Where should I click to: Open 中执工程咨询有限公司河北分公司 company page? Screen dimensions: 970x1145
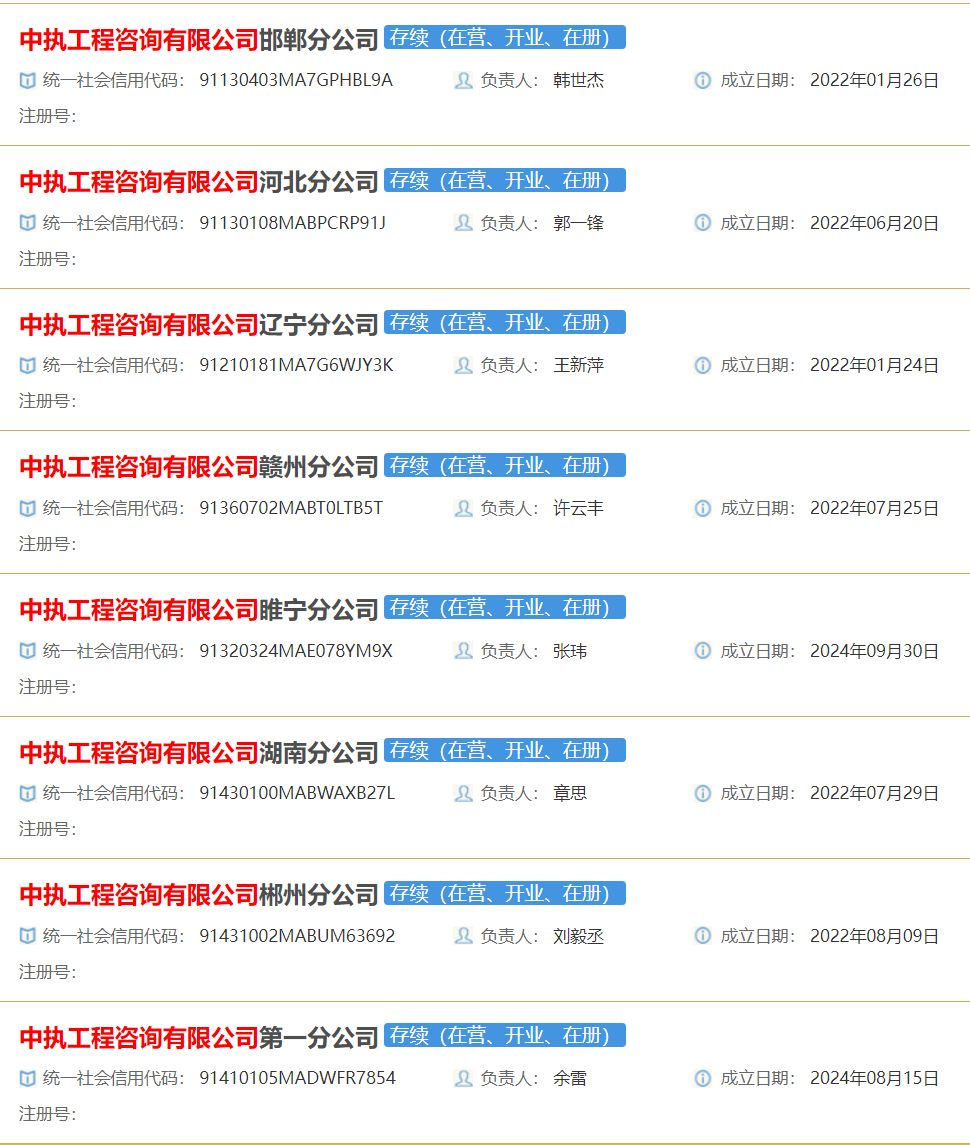click(200, 181)
